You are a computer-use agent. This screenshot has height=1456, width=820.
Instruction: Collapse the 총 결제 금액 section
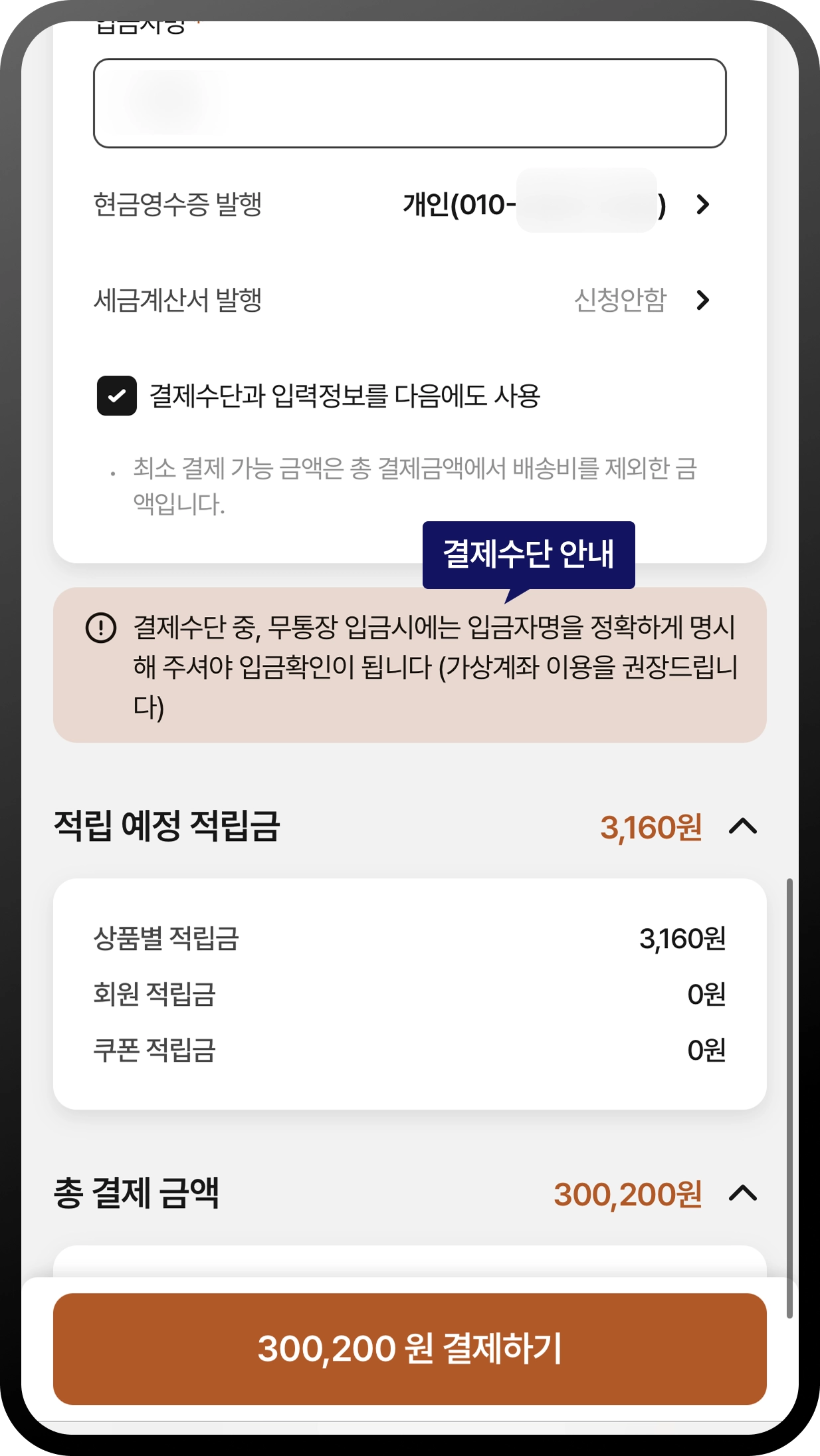[x=742, y=1193]
